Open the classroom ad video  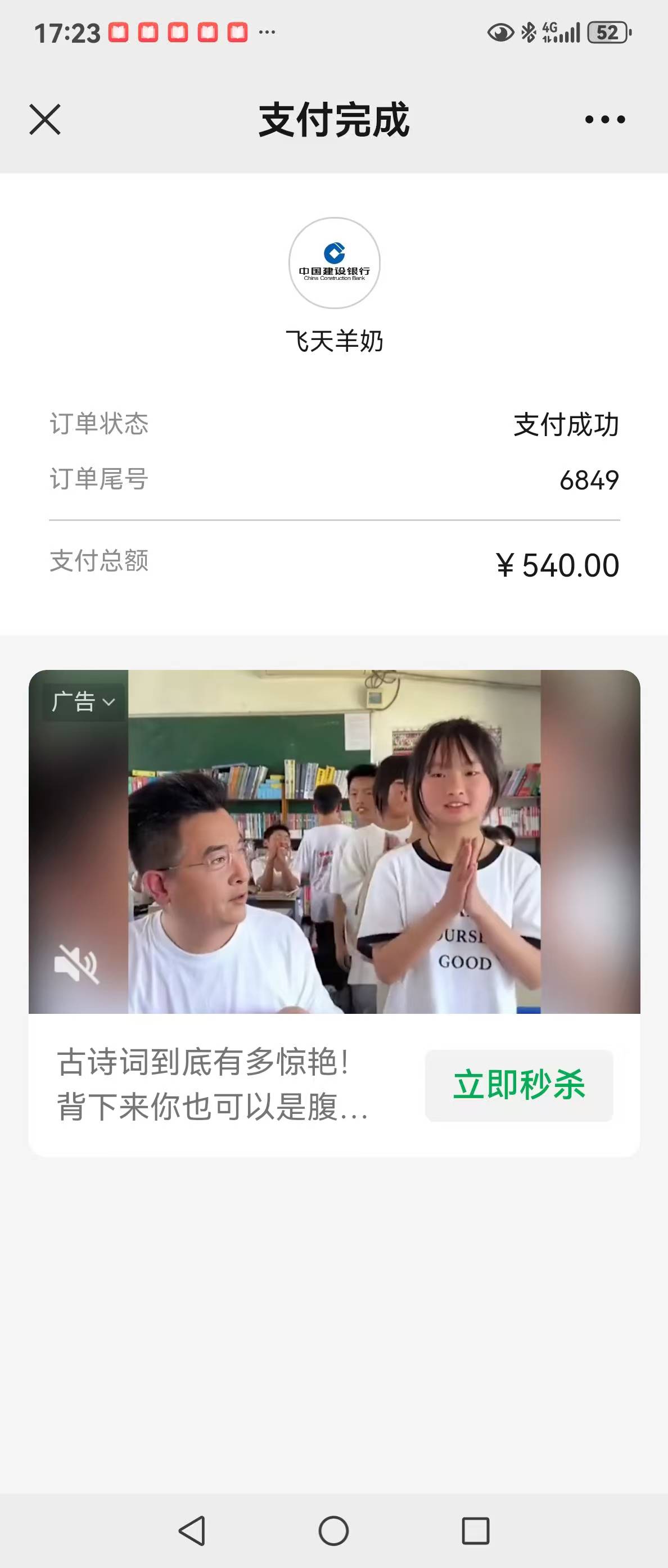click(x=335, y=841)
